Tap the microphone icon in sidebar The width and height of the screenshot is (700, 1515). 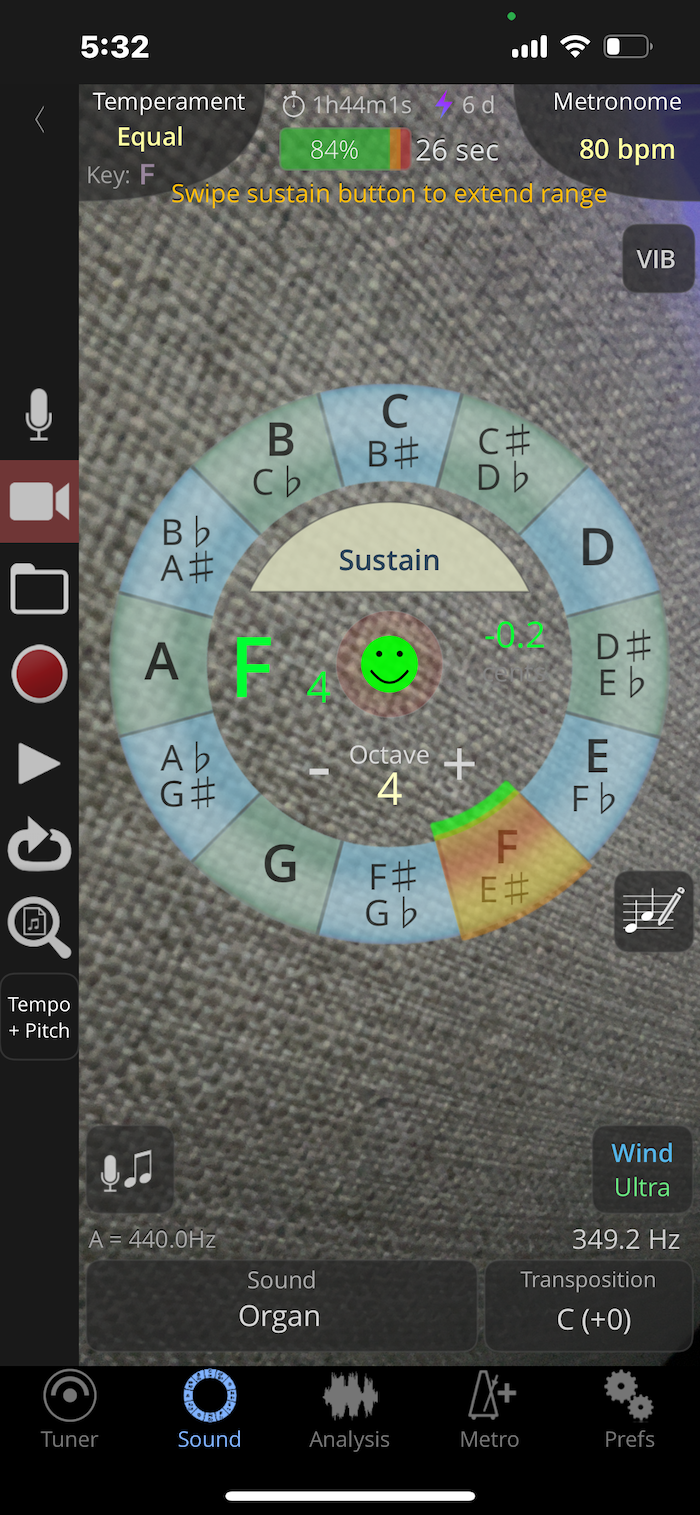[x=39, y=415]
